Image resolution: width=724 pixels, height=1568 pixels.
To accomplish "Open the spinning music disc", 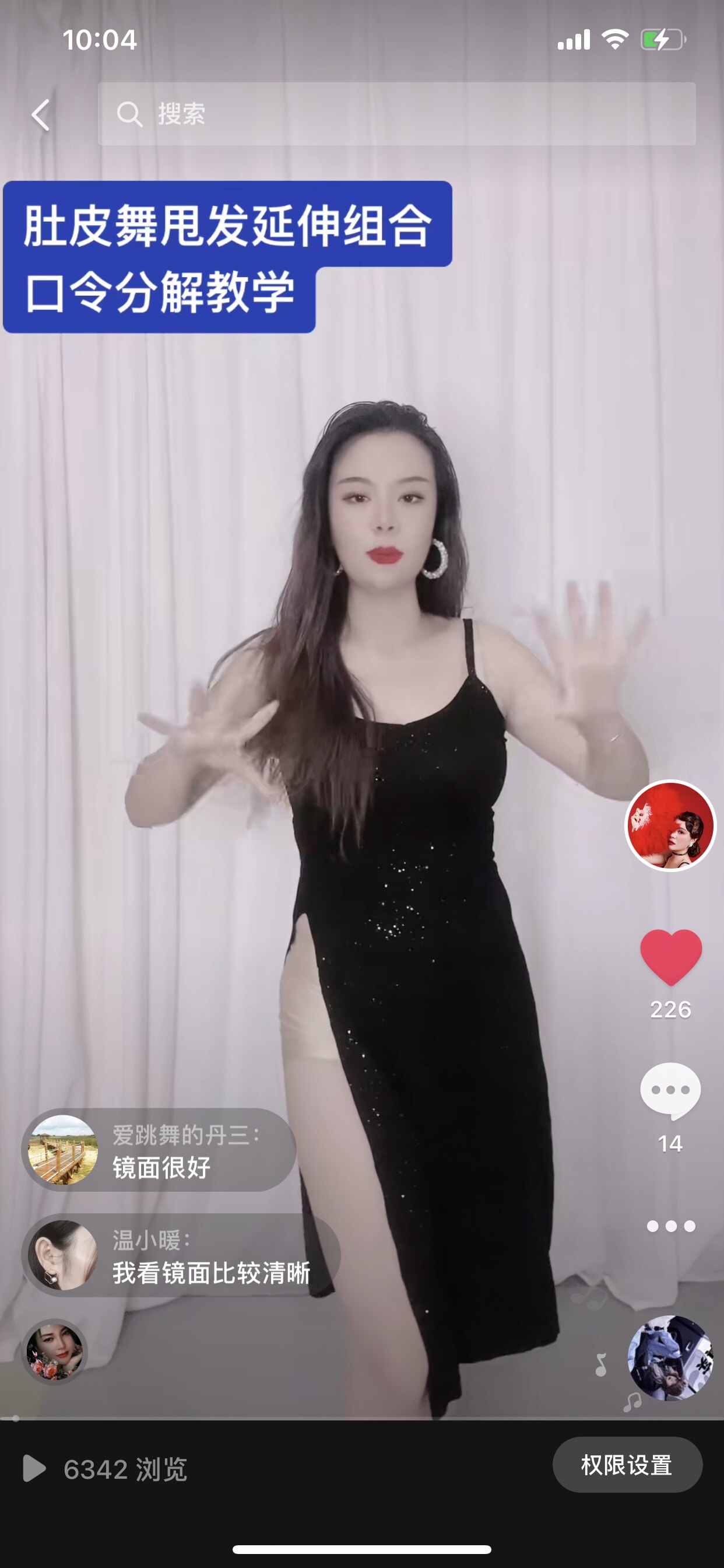I will click(670, 1358).
